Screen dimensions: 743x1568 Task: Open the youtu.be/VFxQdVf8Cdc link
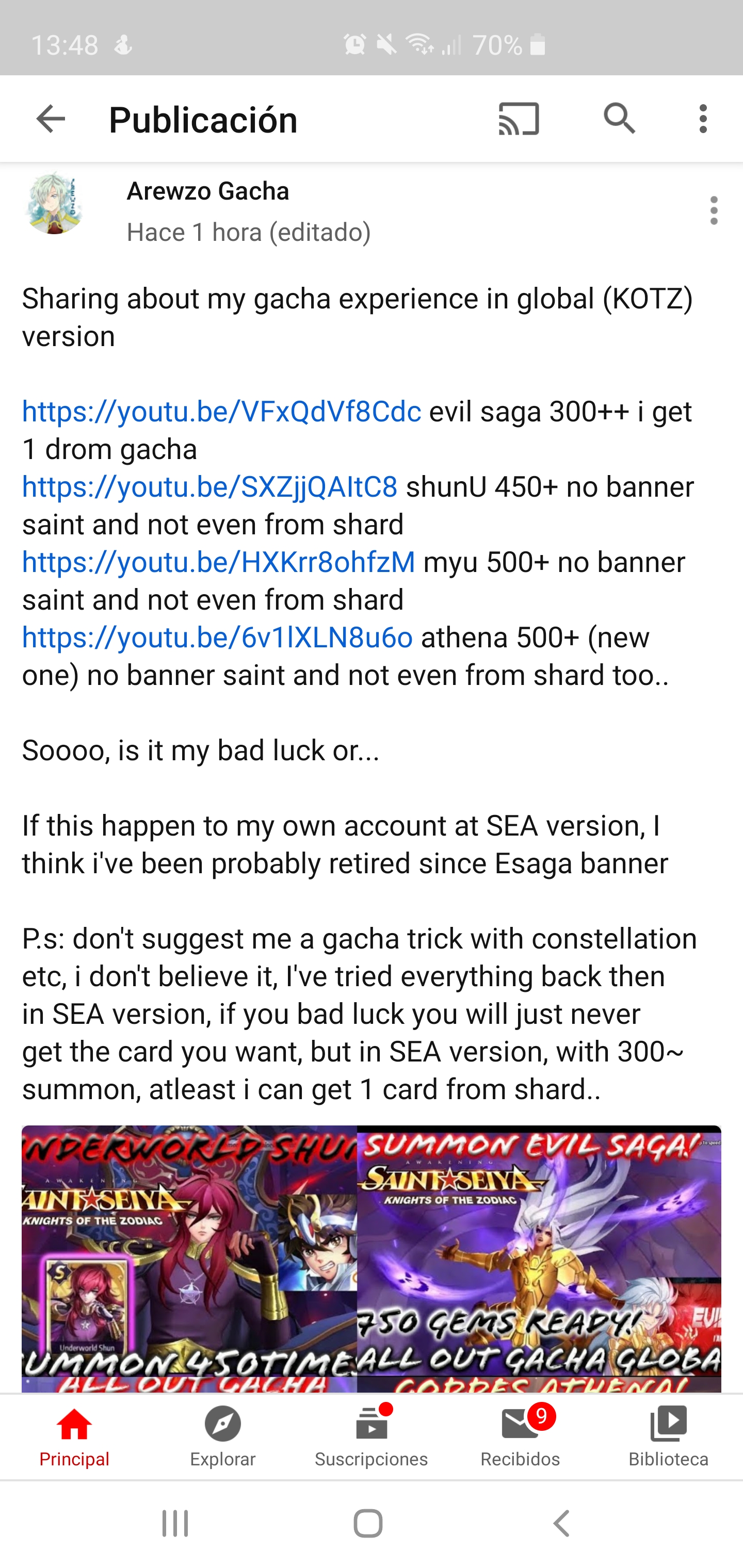[222, 412]
